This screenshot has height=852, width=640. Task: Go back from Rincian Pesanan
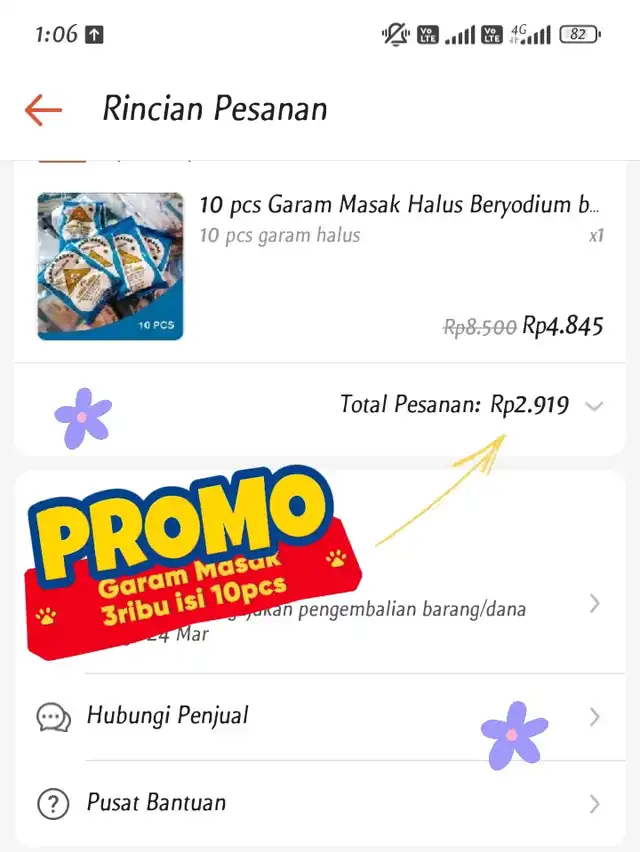[x=44, y=110]
